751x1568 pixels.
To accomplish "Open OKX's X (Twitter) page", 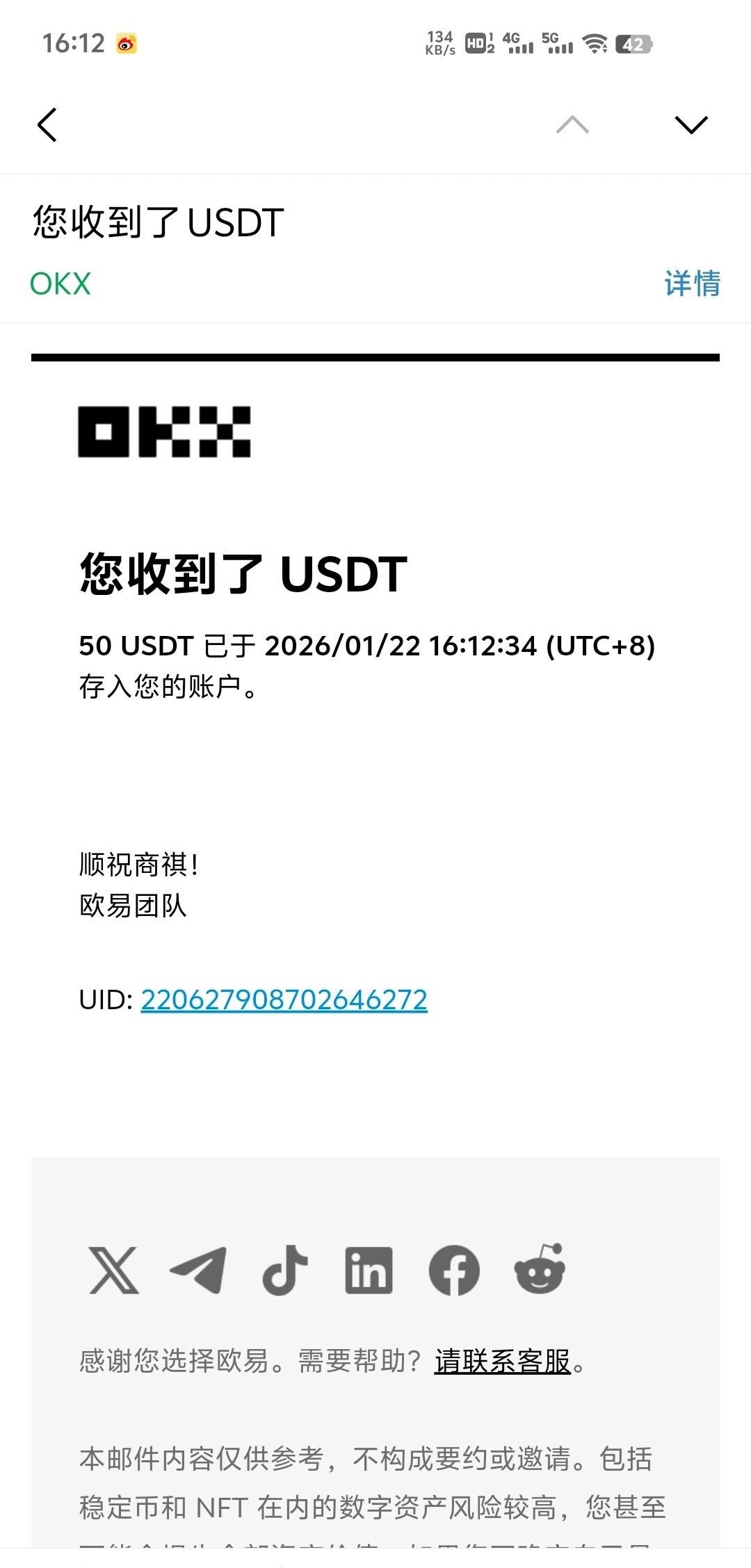I will pos(114,1270).
